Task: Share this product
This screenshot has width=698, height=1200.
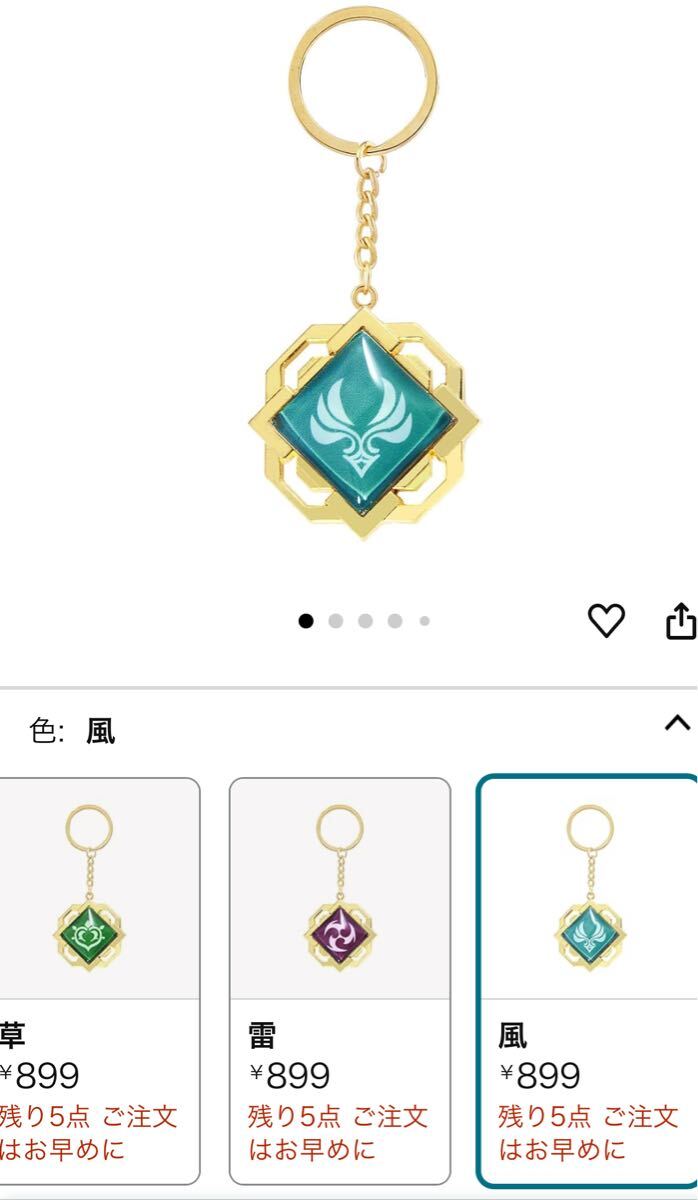Action: click(680, 620)
